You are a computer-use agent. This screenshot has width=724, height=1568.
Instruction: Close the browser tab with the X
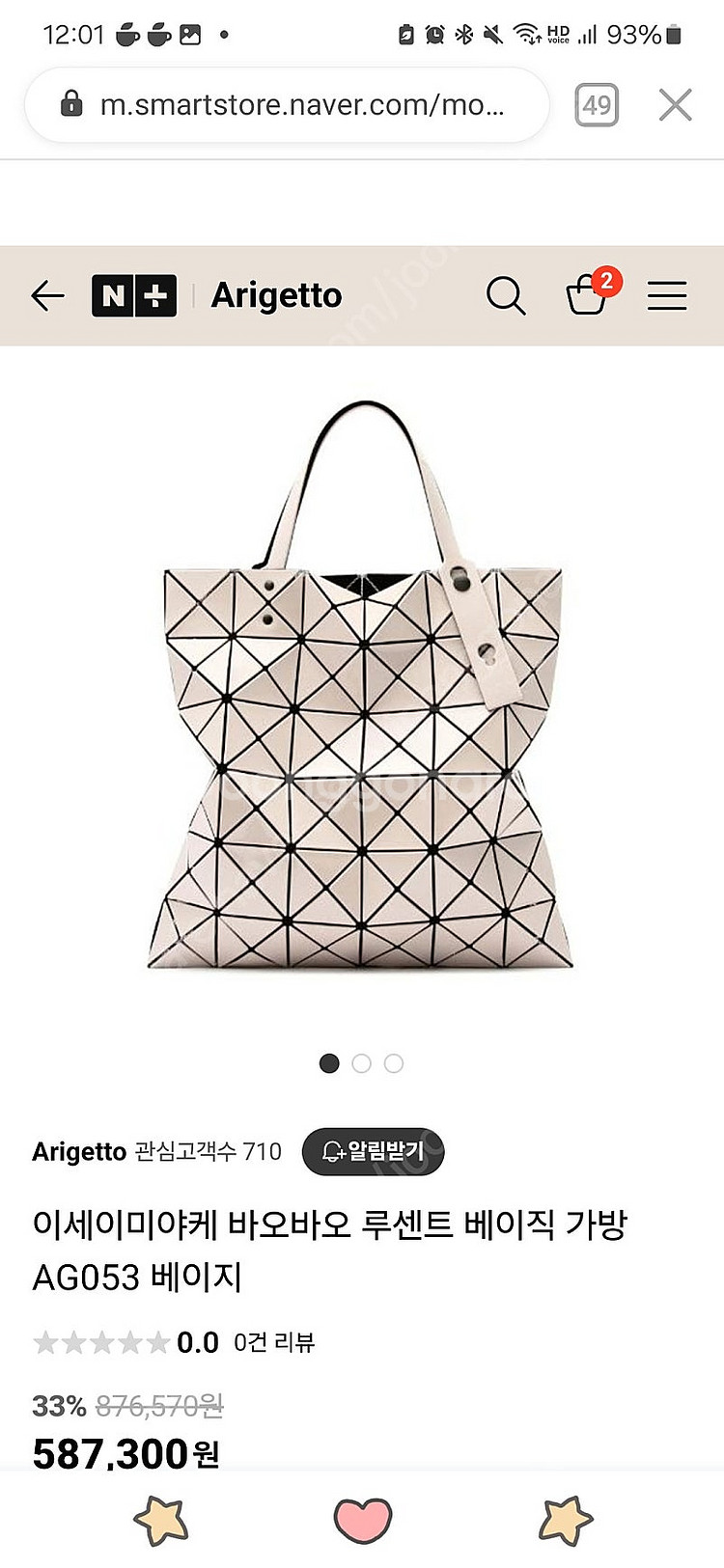[x=675, y=104]
